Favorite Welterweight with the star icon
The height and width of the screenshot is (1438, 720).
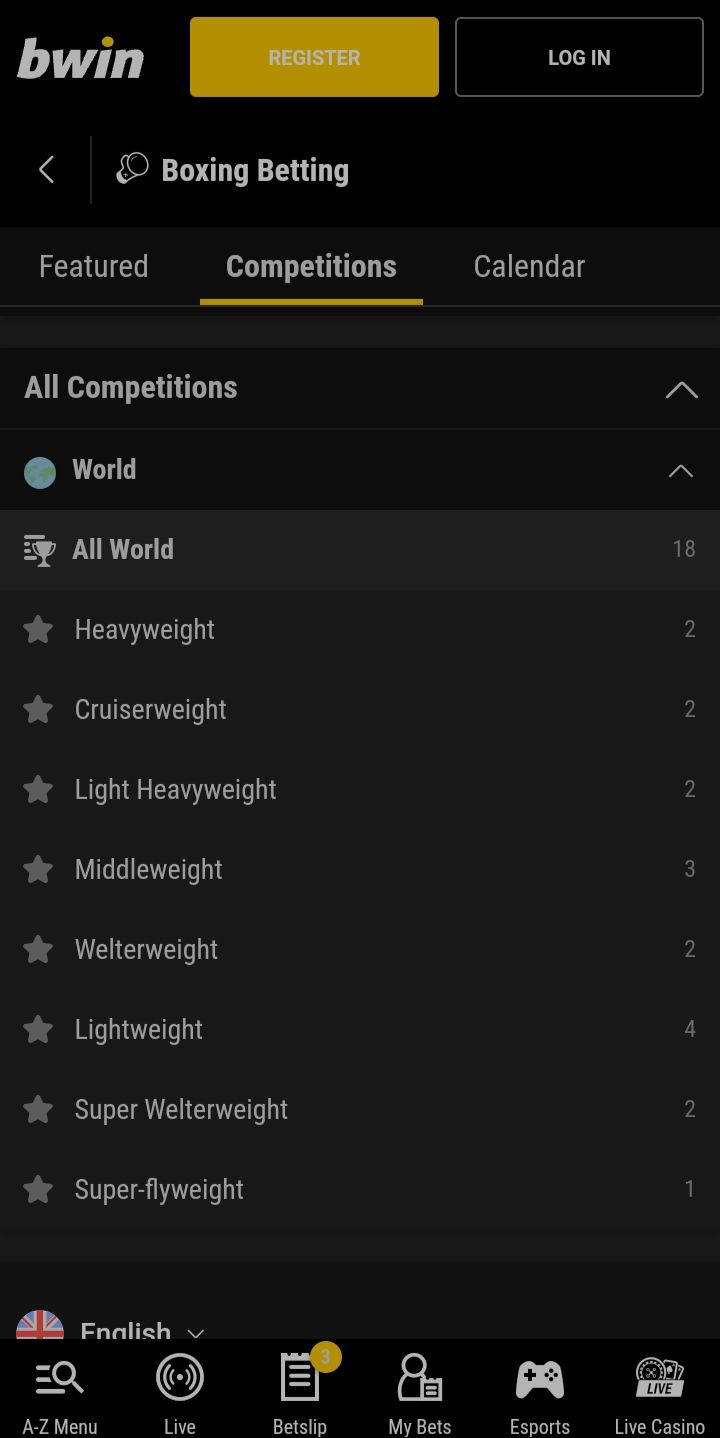click(x=38, y=949)
